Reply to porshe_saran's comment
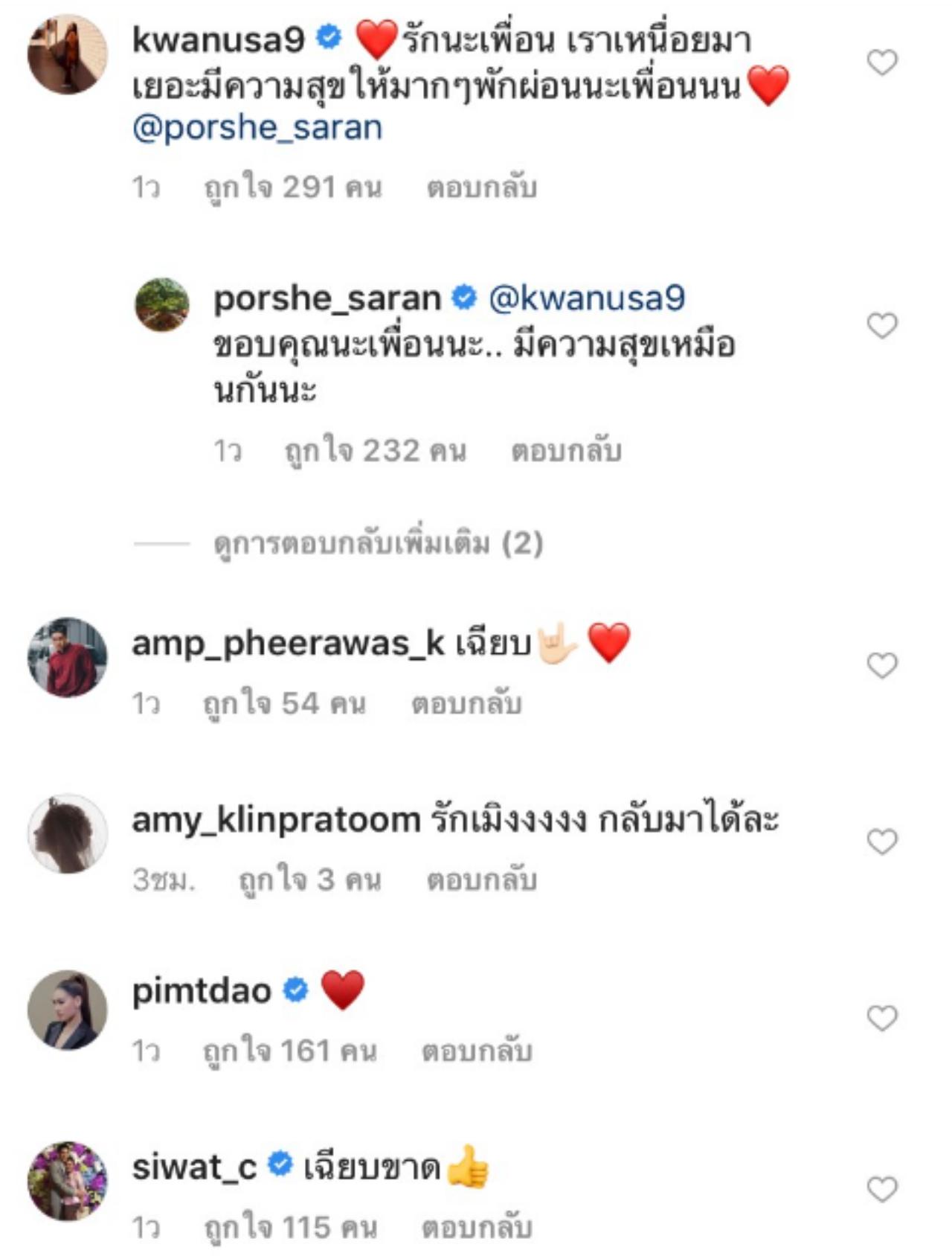Image resolution: width=952 pixels, height=1256 pixels. [565, 451]
